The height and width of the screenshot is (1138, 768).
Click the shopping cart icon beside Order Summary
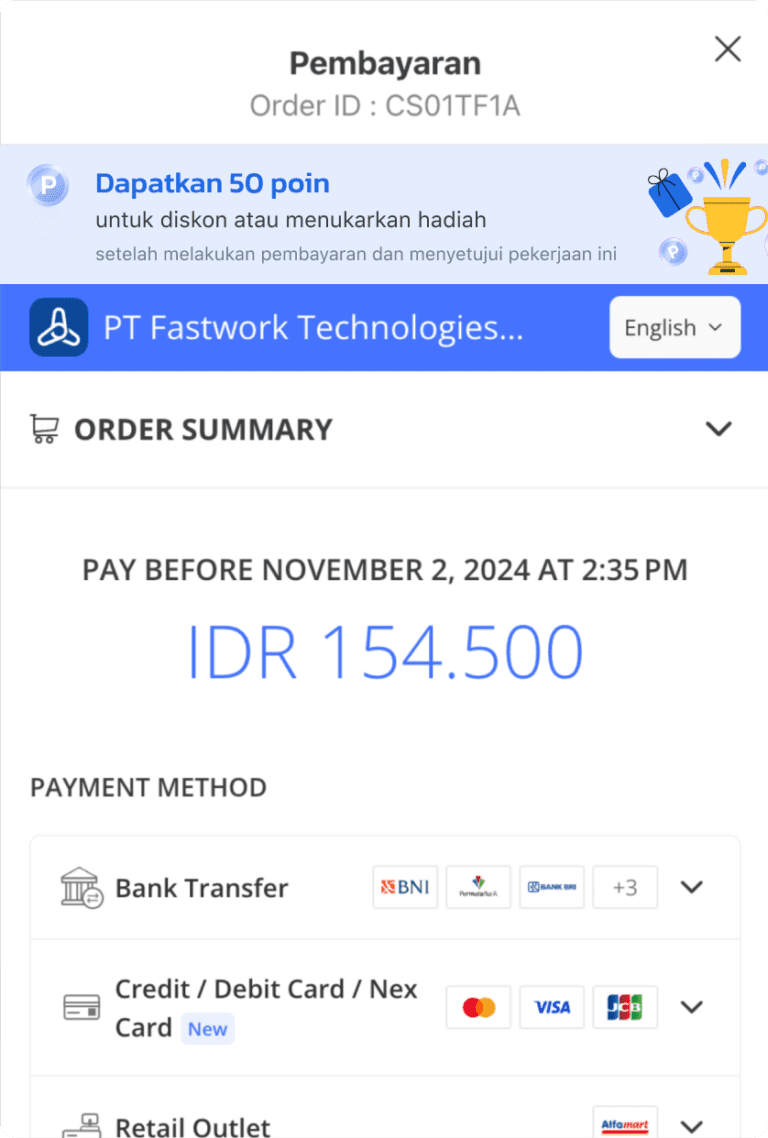tap(44, 429)
